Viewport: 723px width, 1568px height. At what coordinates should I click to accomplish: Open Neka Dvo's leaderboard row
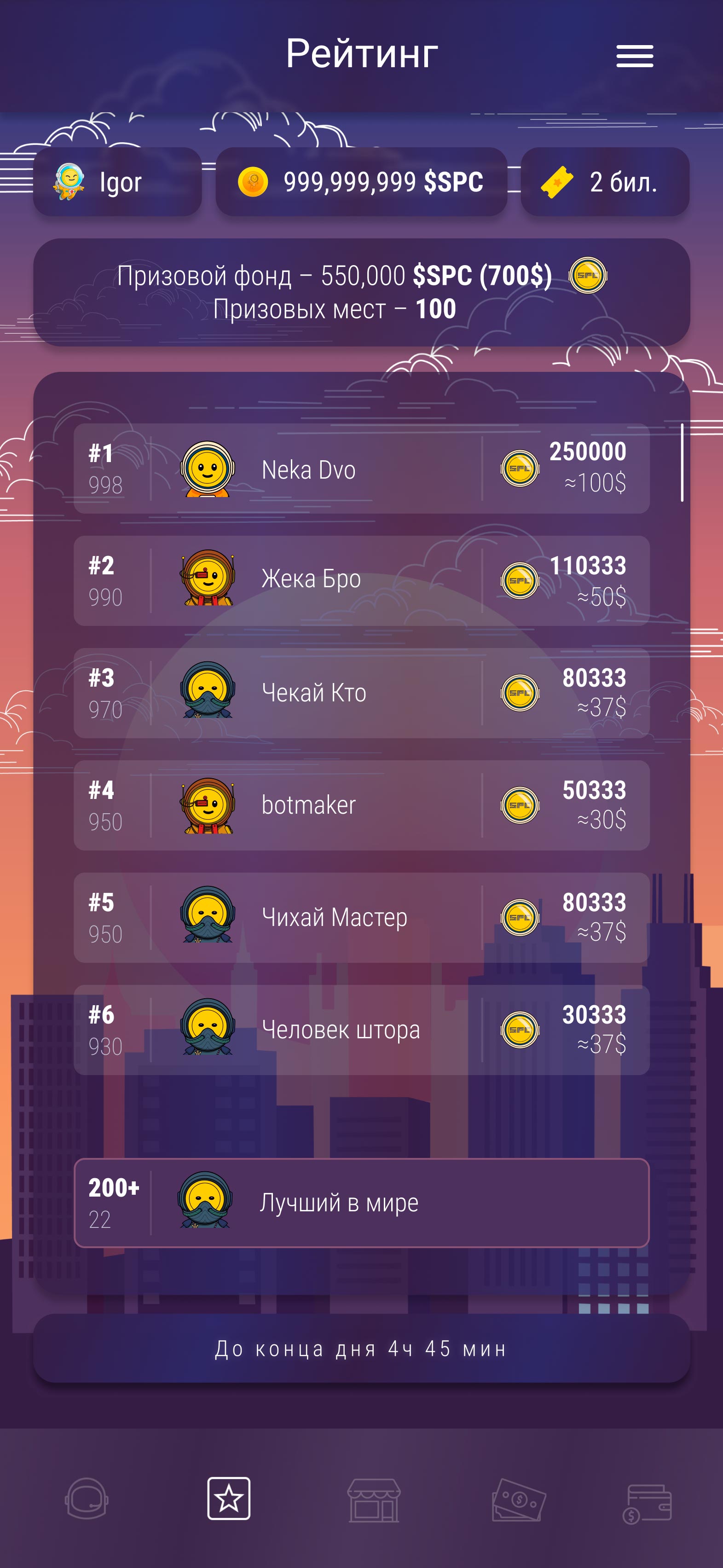[x=362, y=469]
